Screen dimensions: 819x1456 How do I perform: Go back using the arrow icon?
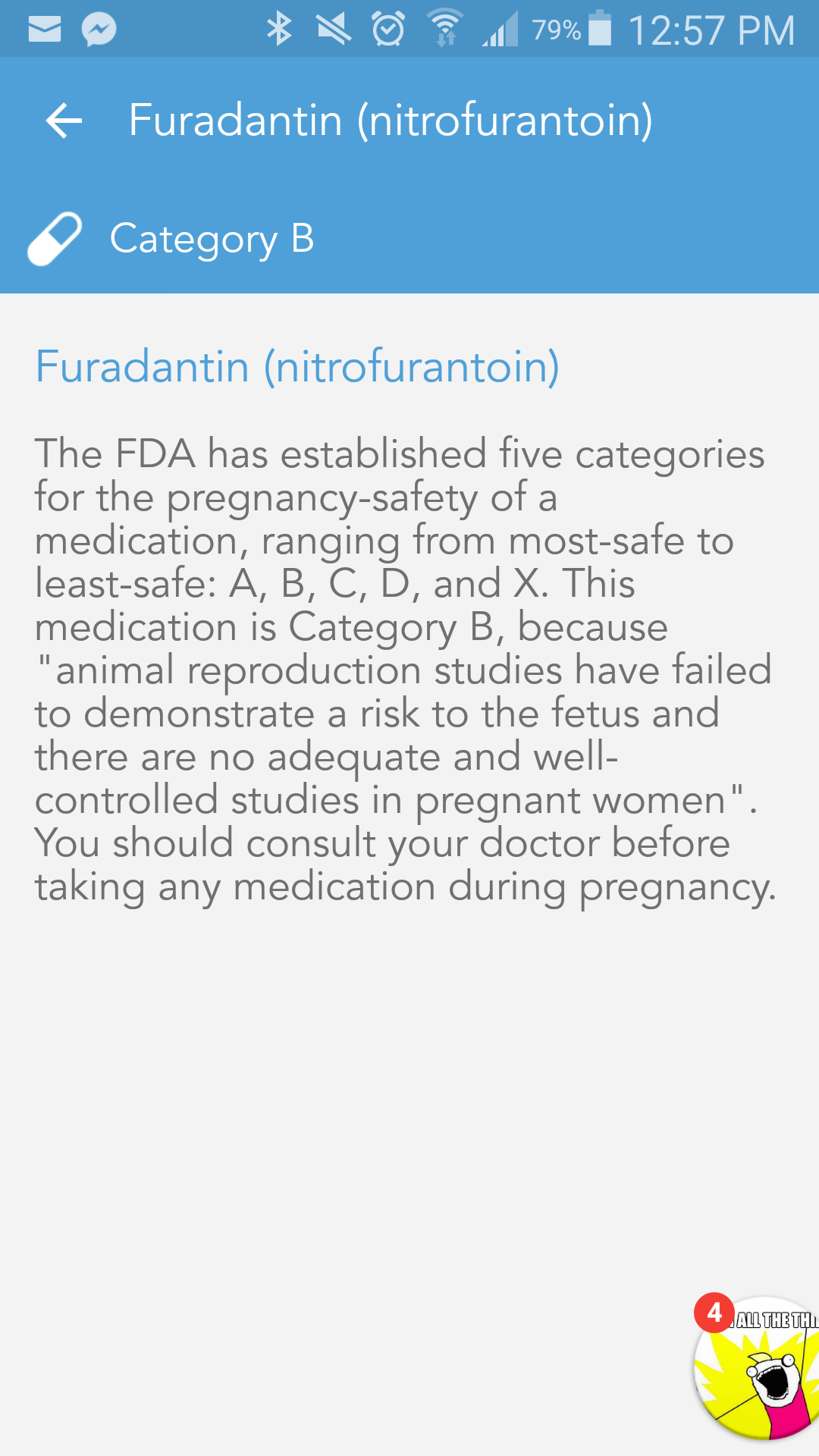tap(64, 121)
